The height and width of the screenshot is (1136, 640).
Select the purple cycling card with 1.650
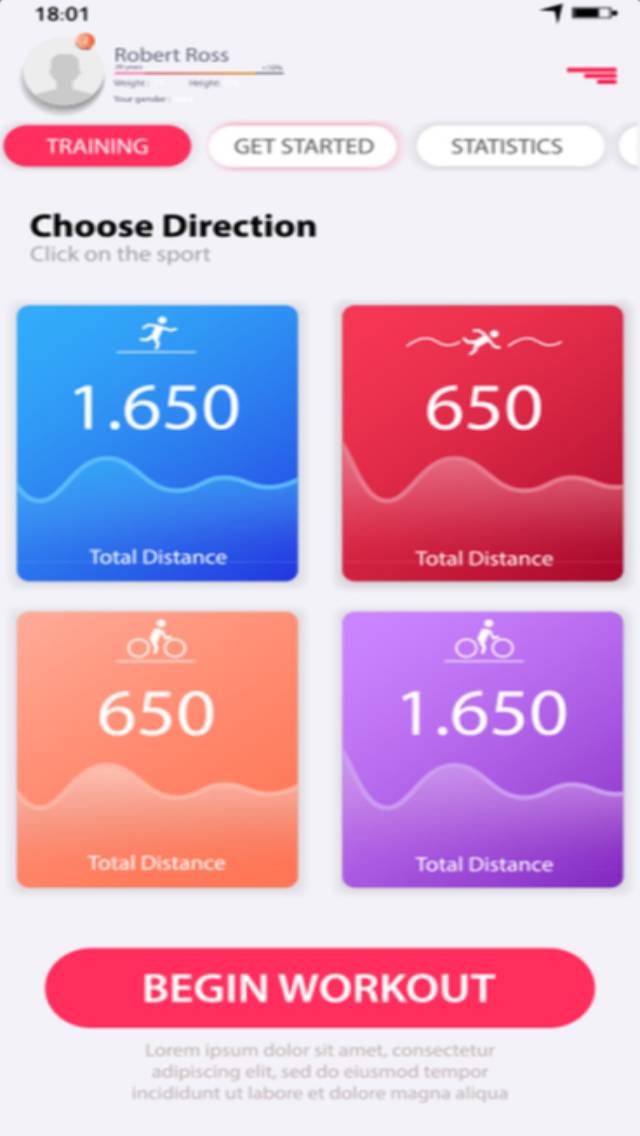point(483,749)
